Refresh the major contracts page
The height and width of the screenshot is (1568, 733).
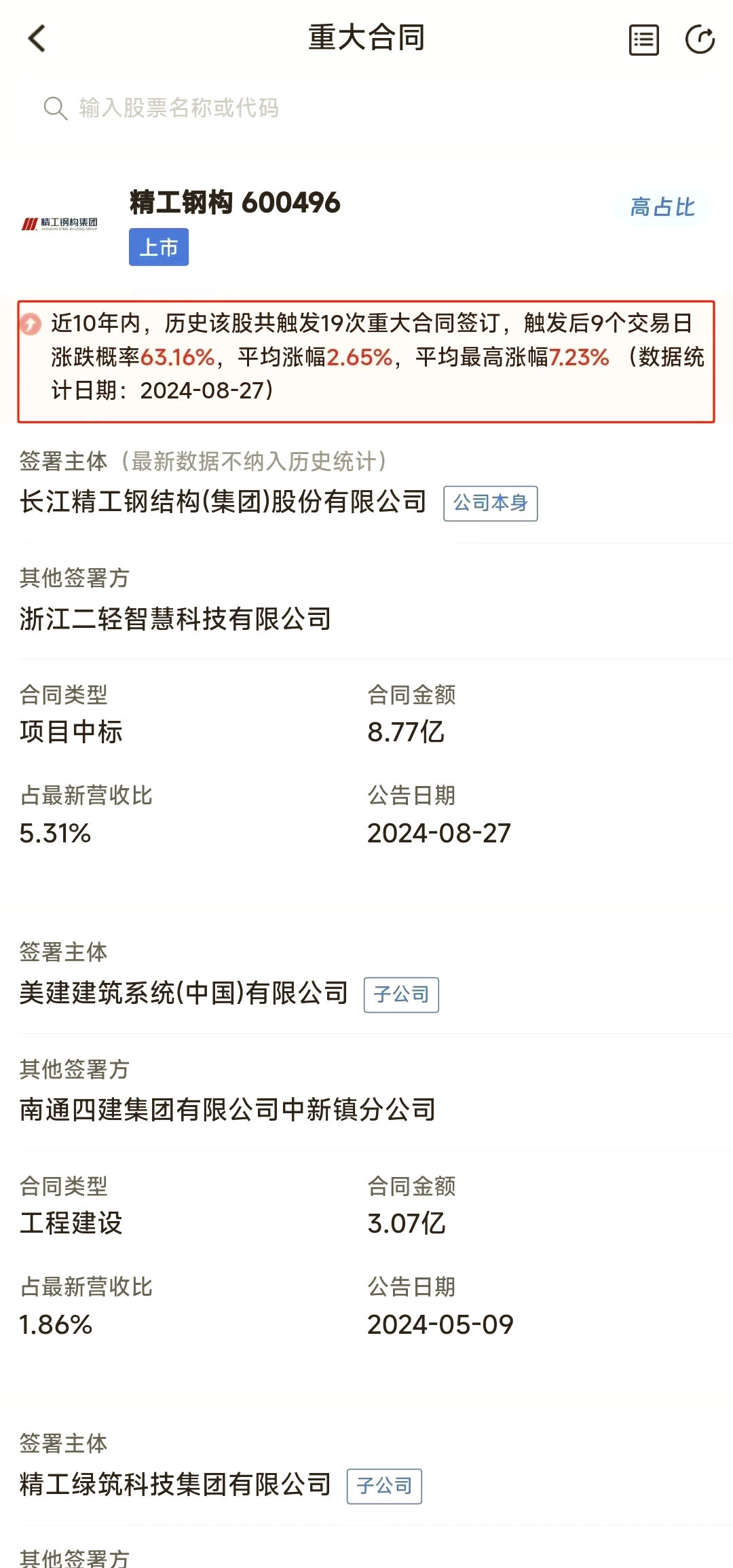[700, 39]
